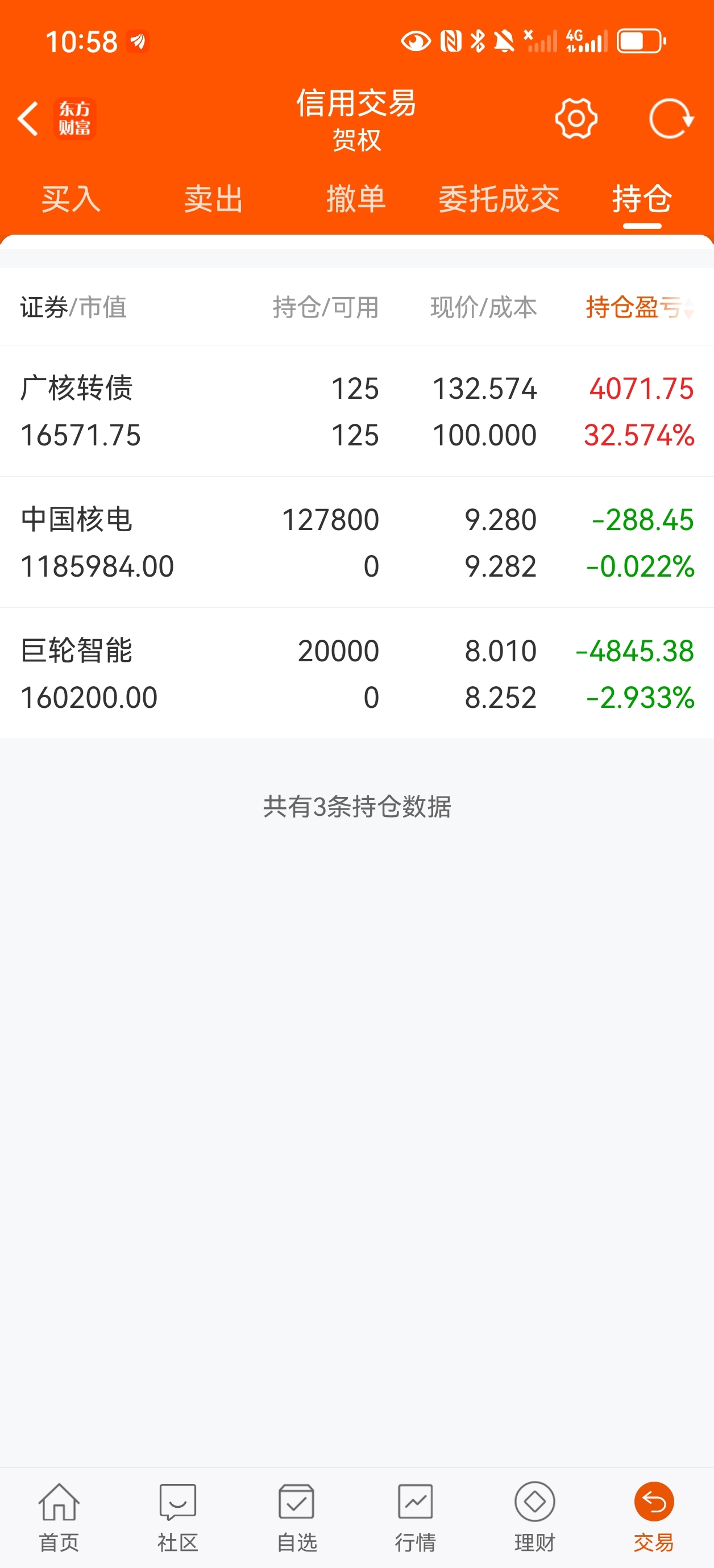
Task: Open the 委托成交 tab
Action: point(499,199)
